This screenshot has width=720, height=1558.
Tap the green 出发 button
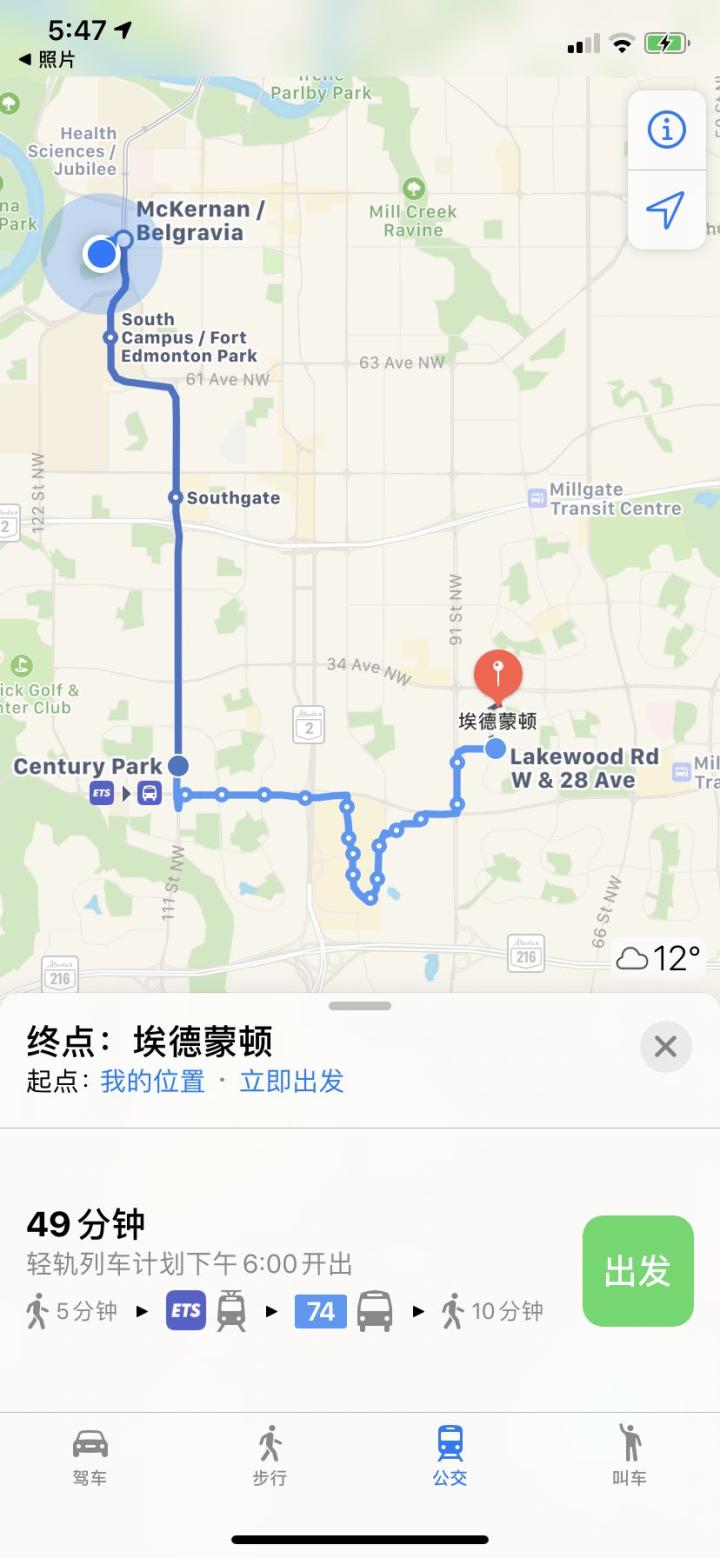click(637, 1270)
